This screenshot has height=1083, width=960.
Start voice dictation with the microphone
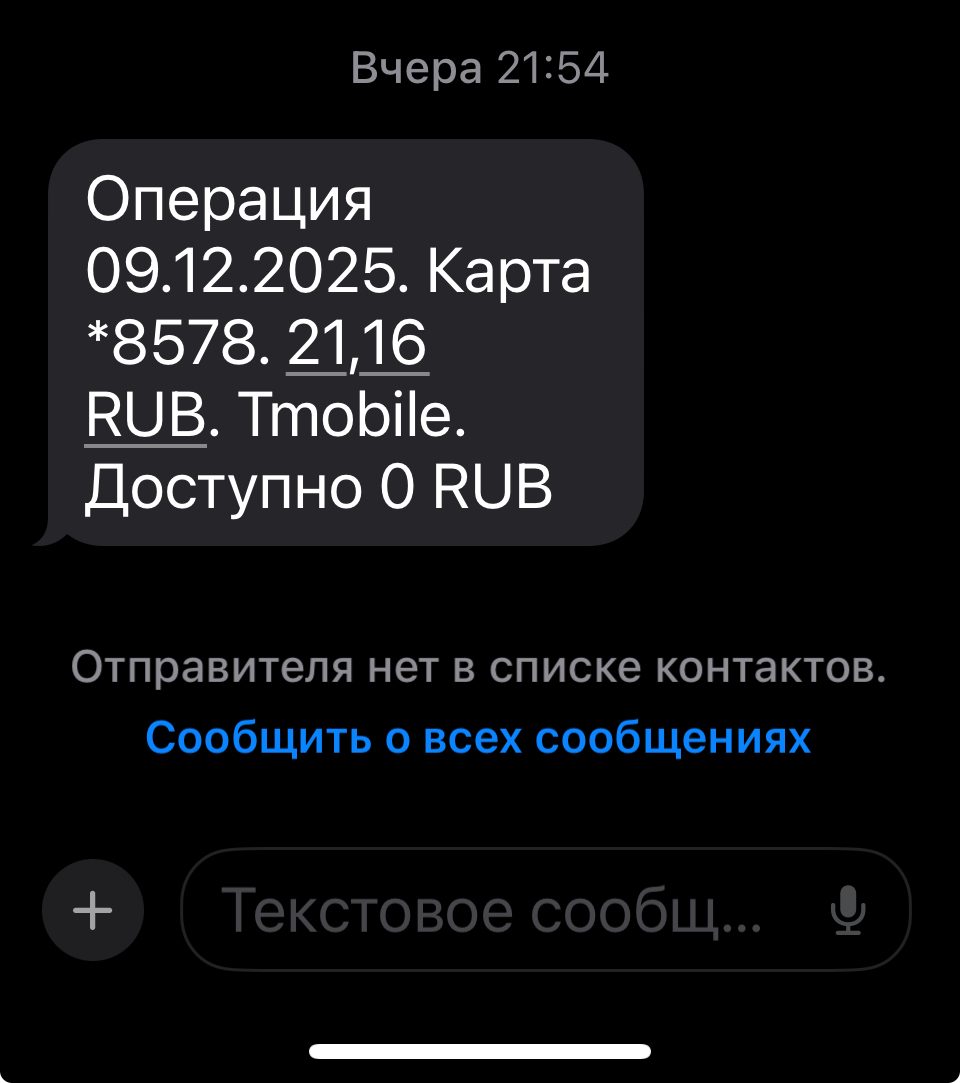849,910
